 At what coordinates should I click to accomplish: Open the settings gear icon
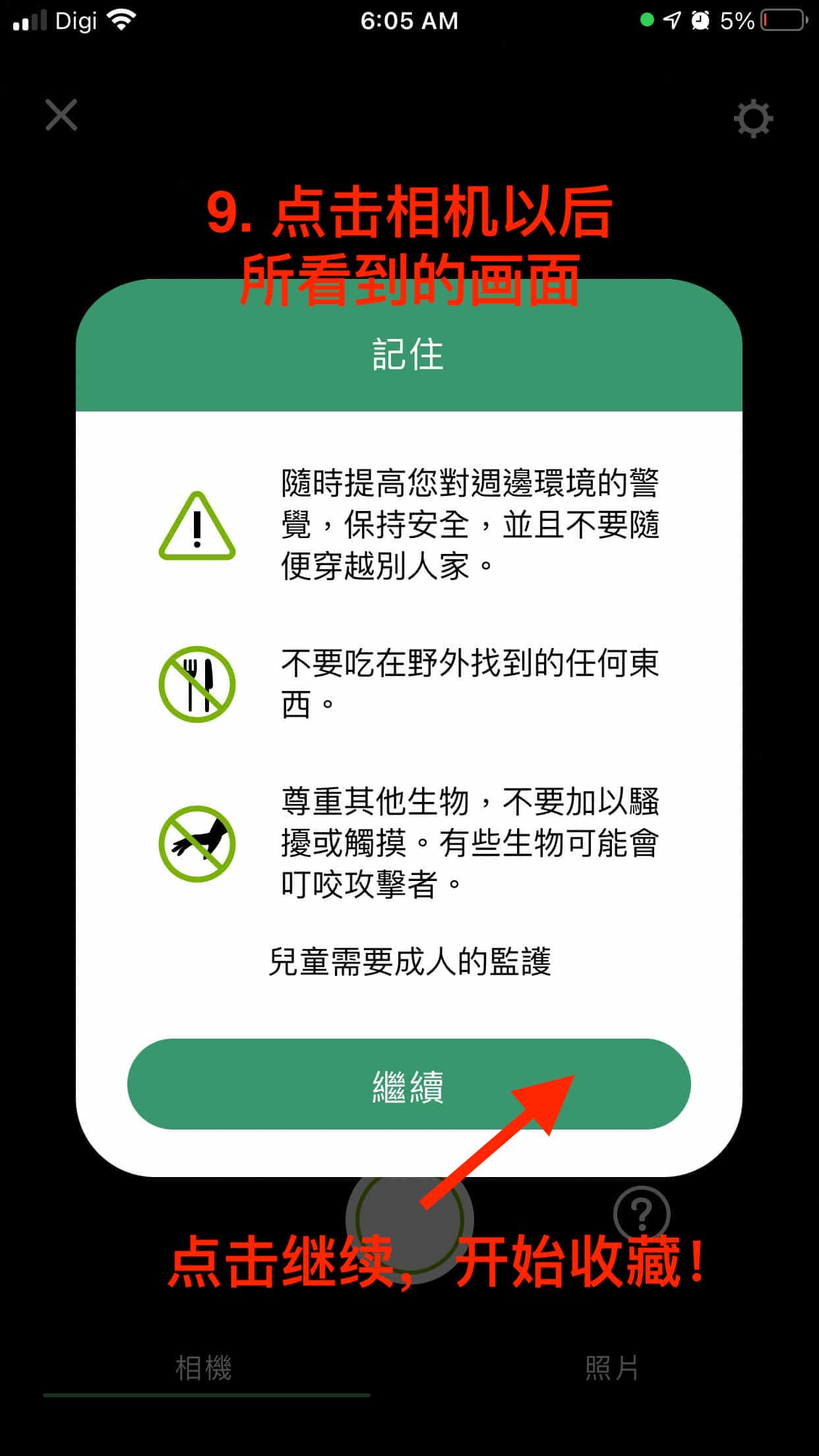[x=753, y=119]
